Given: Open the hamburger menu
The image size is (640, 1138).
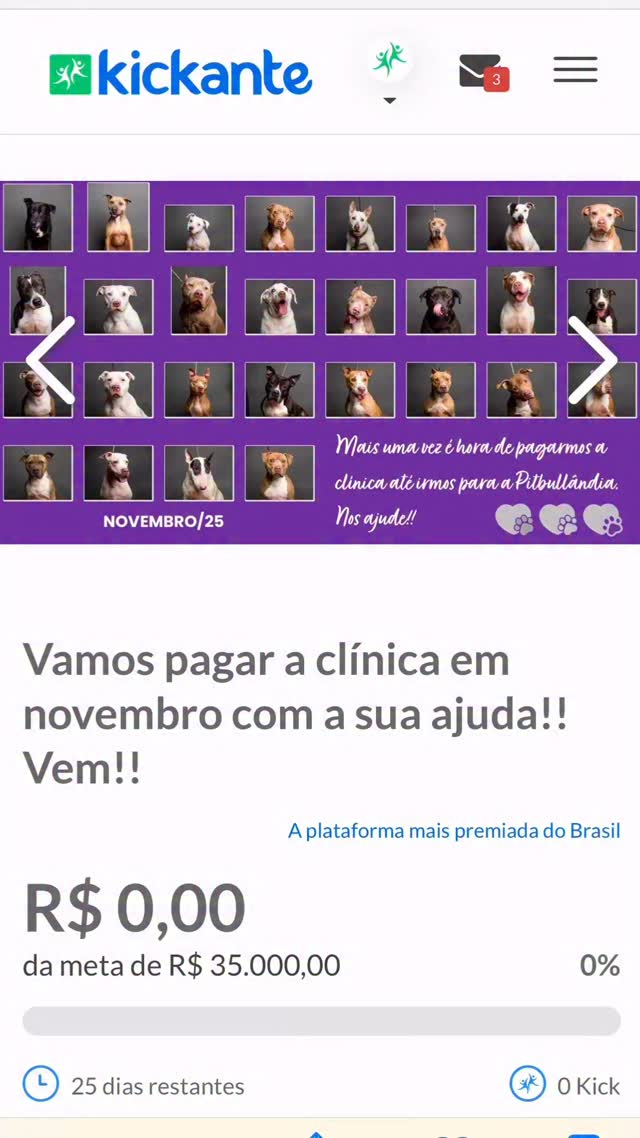Looking at the screenshot, I should click(x=575, y=70).
